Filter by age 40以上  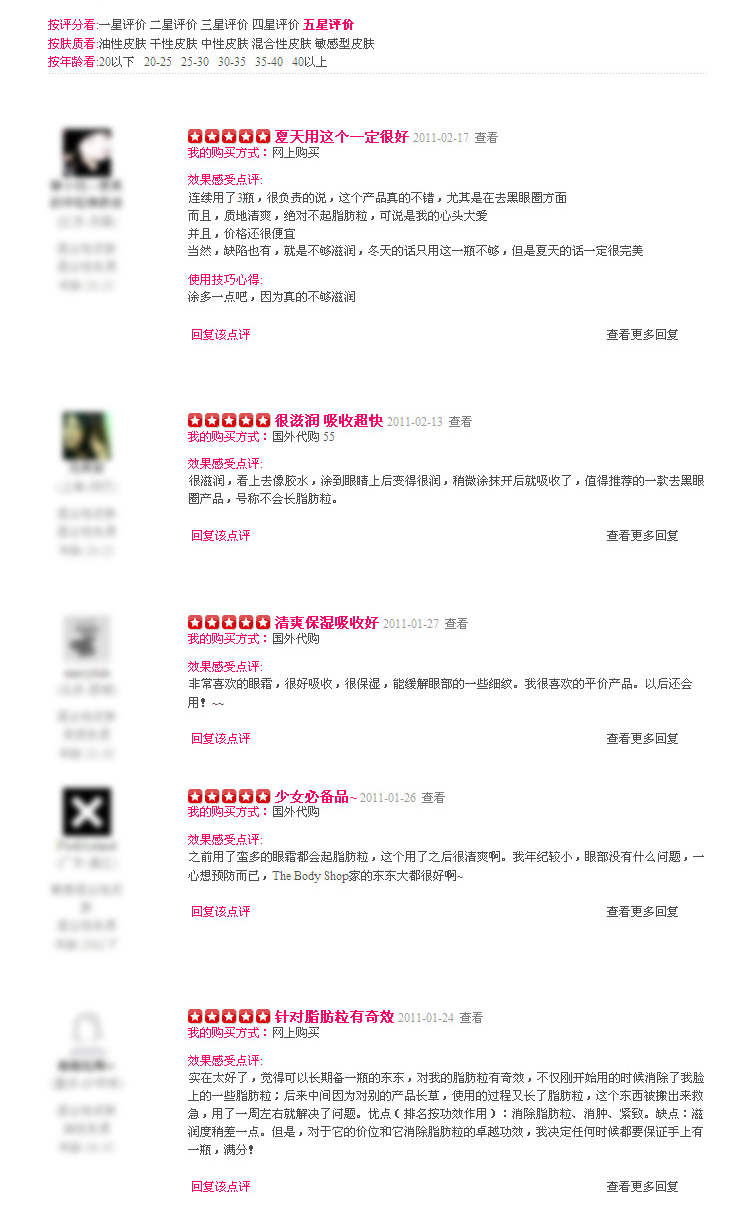click(309, 62)
